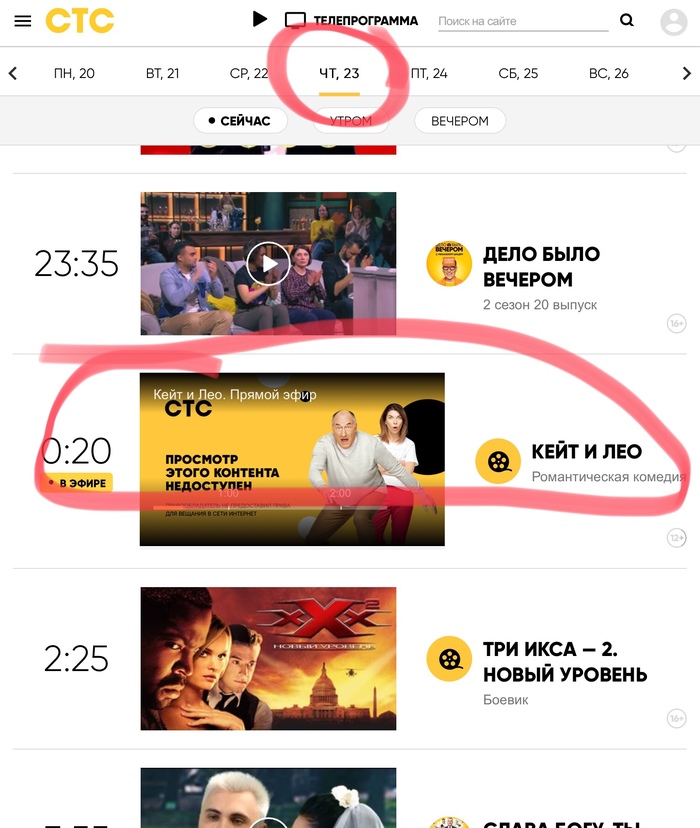Filter schedule by Утром

(x=350, y=121)
